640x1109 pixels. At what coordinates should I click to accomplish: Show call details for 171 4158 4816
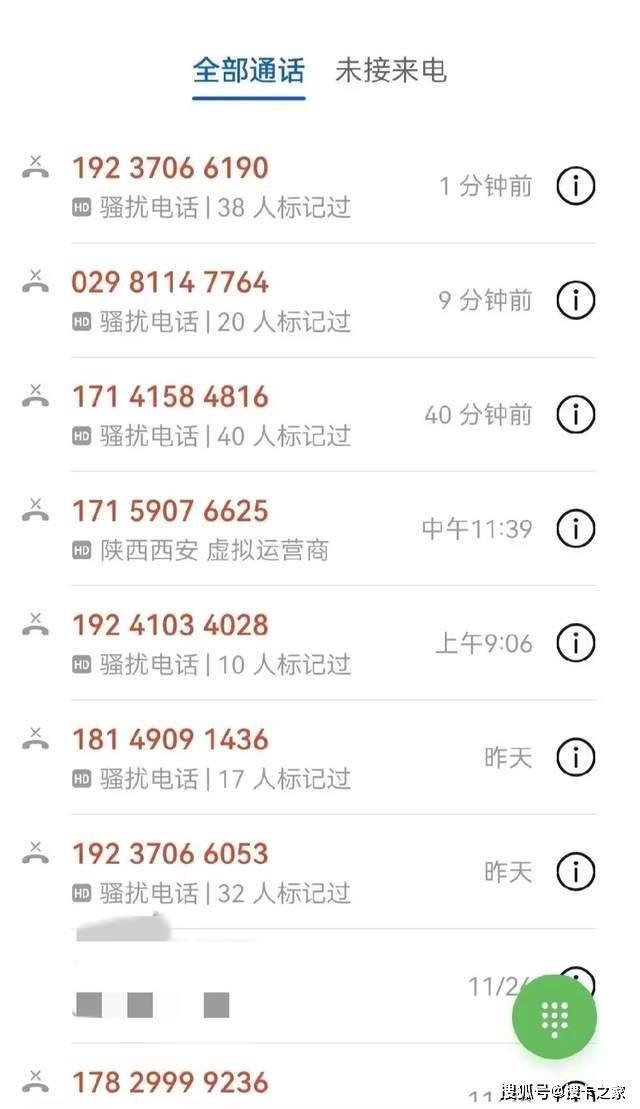point(575,414)
